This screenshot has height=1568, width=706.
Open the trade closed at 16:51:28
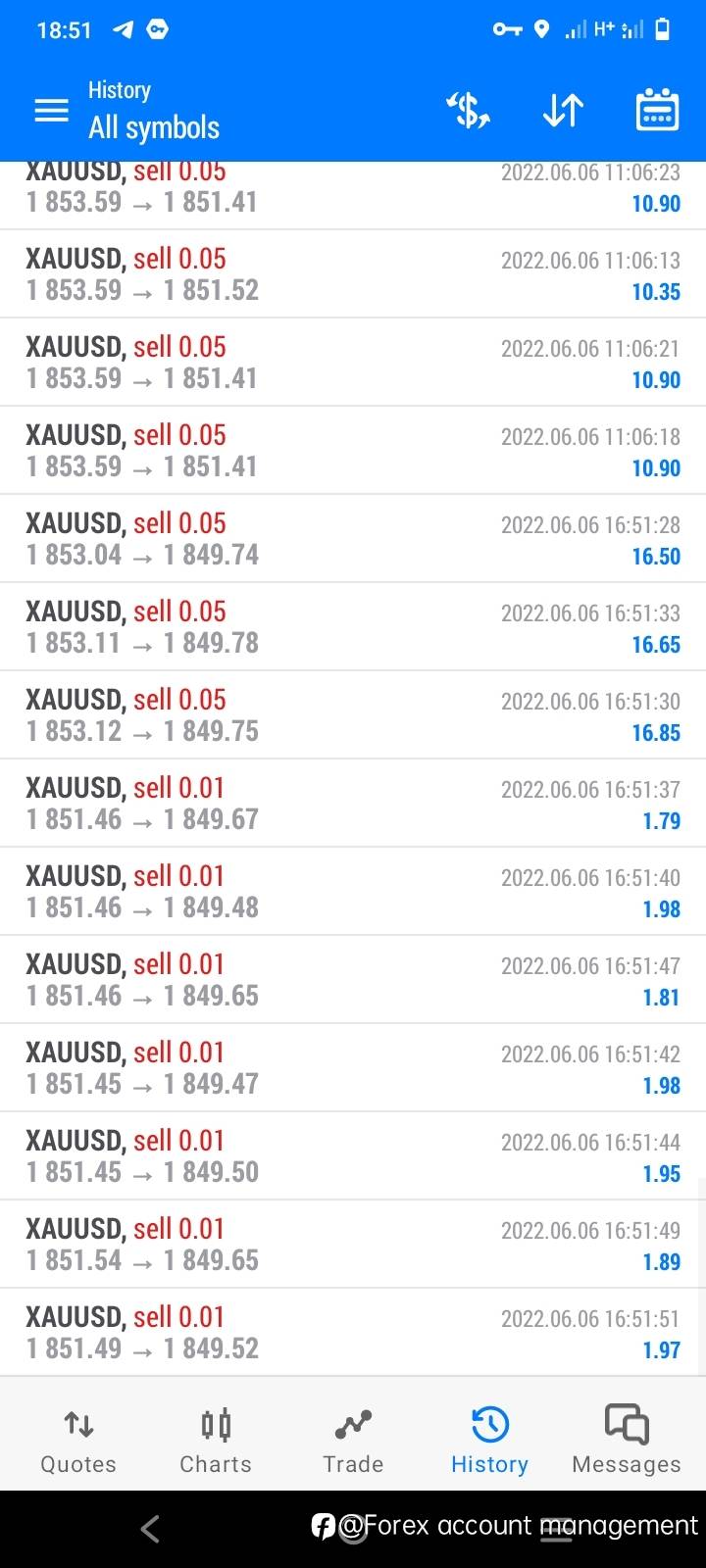pos(353,539)
